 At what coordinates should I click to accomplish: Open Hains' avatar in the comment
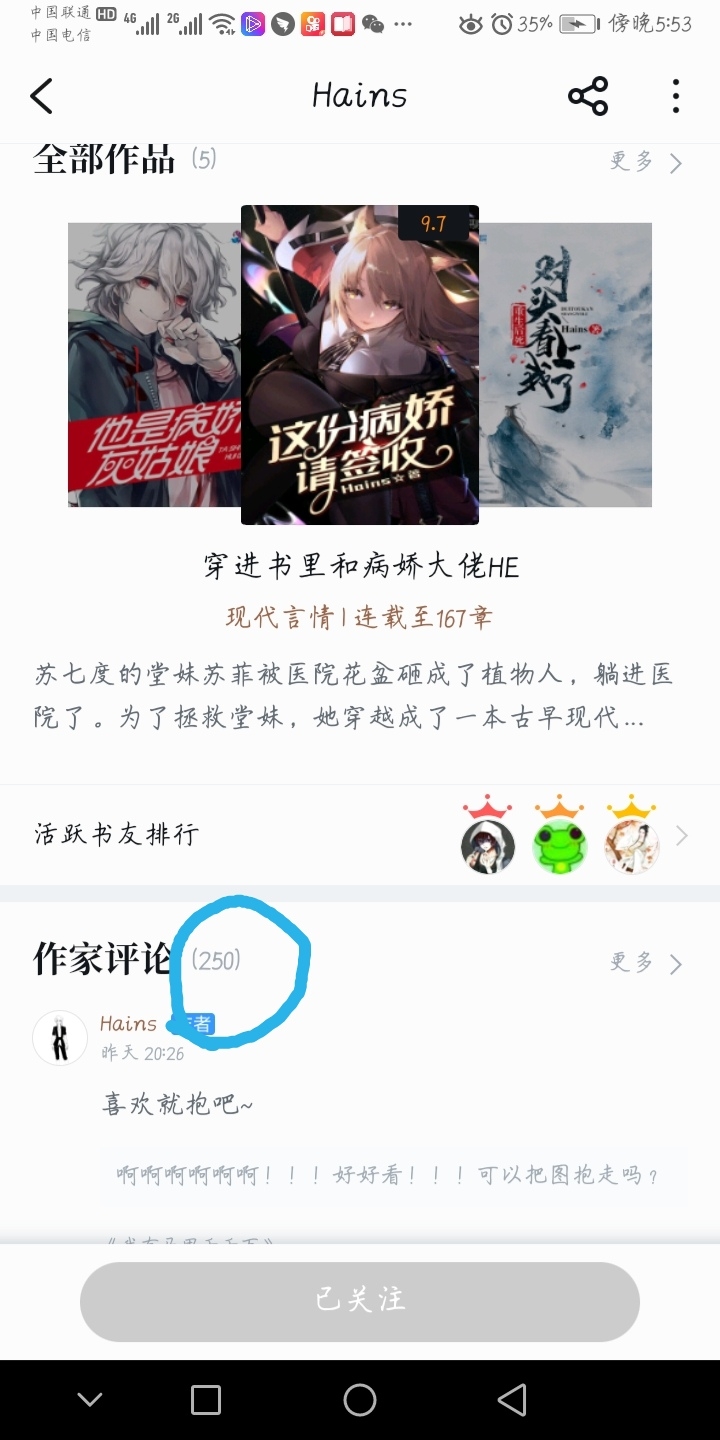[x=60, y=1038]
